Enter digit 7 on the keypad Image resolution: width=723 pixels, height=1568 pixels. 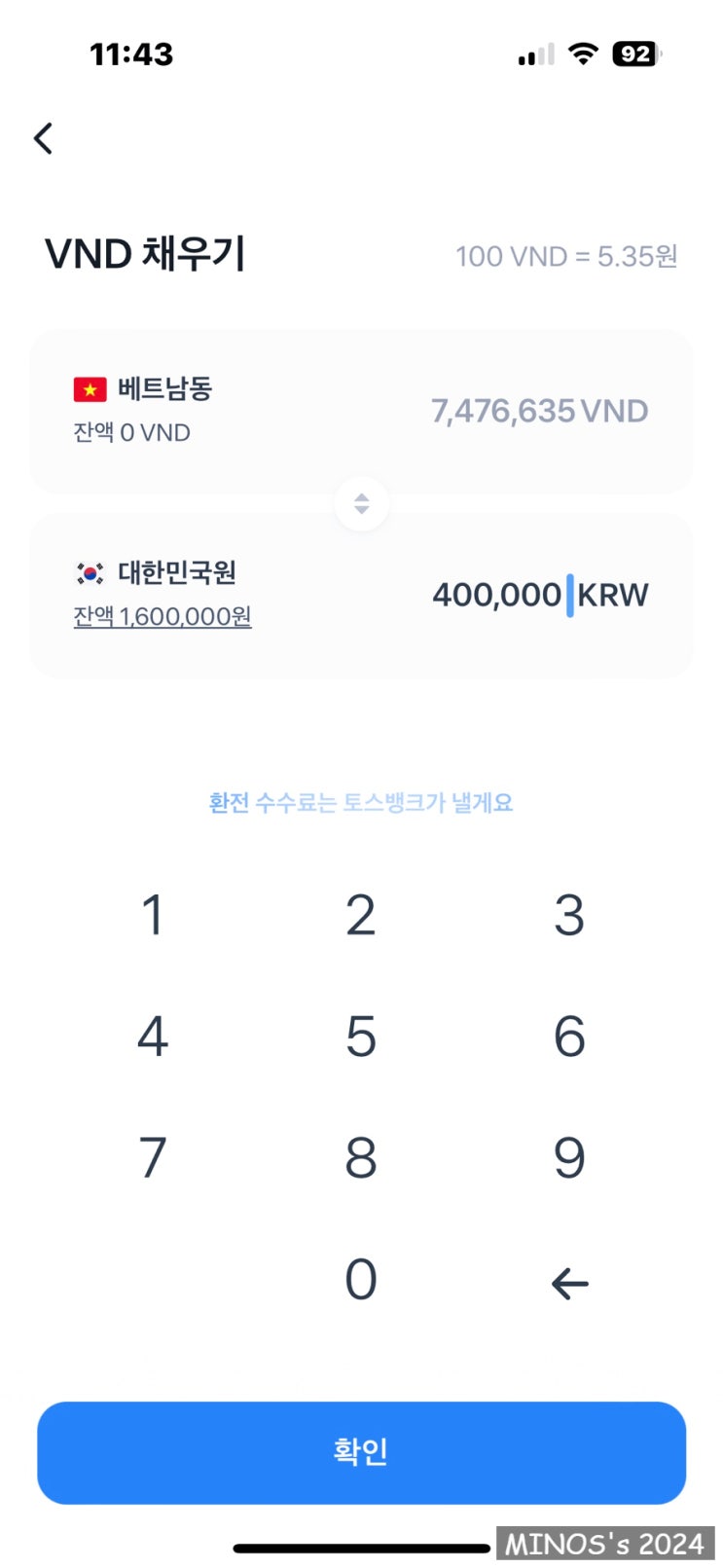[x=152, y=1157]
